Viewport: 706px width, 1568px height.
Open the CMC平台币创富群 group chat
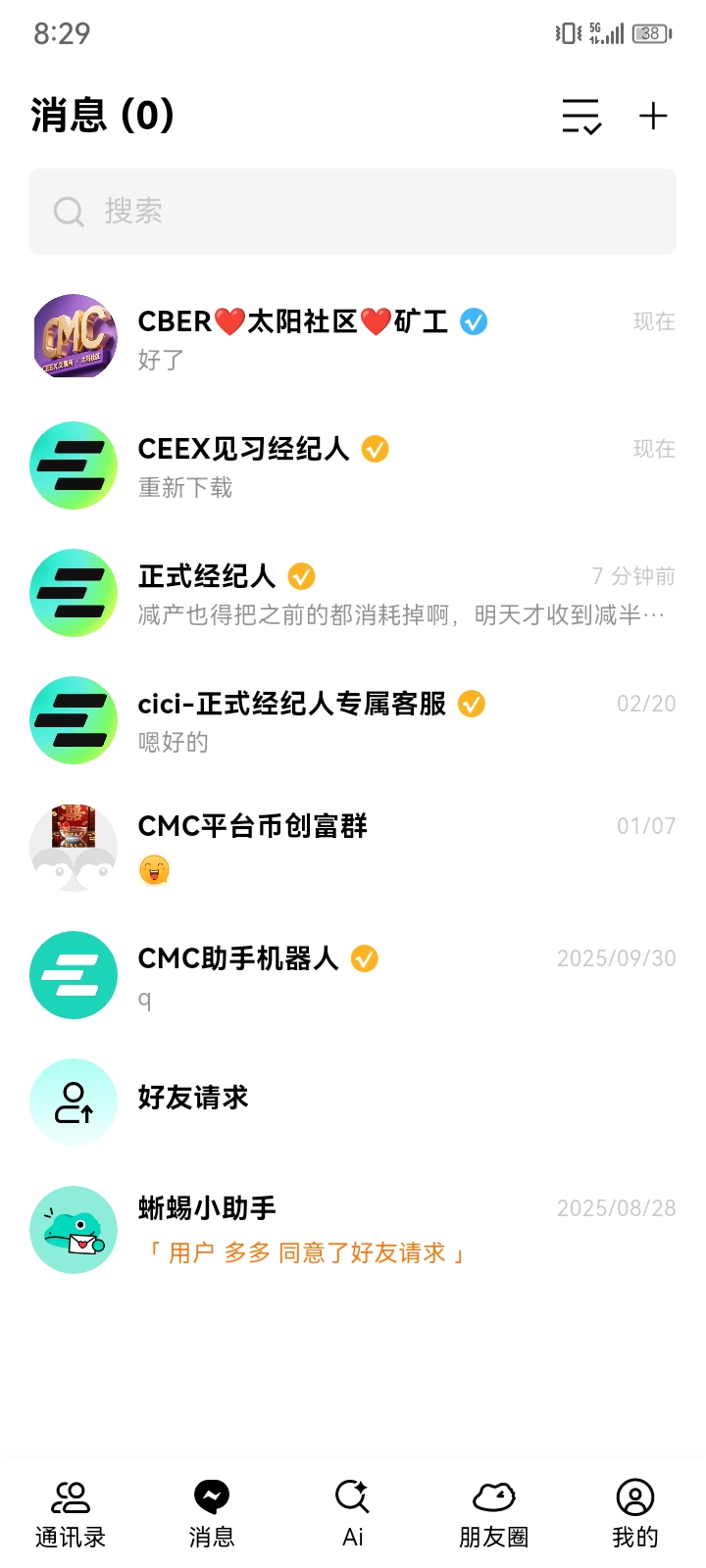tap(353, 847)
